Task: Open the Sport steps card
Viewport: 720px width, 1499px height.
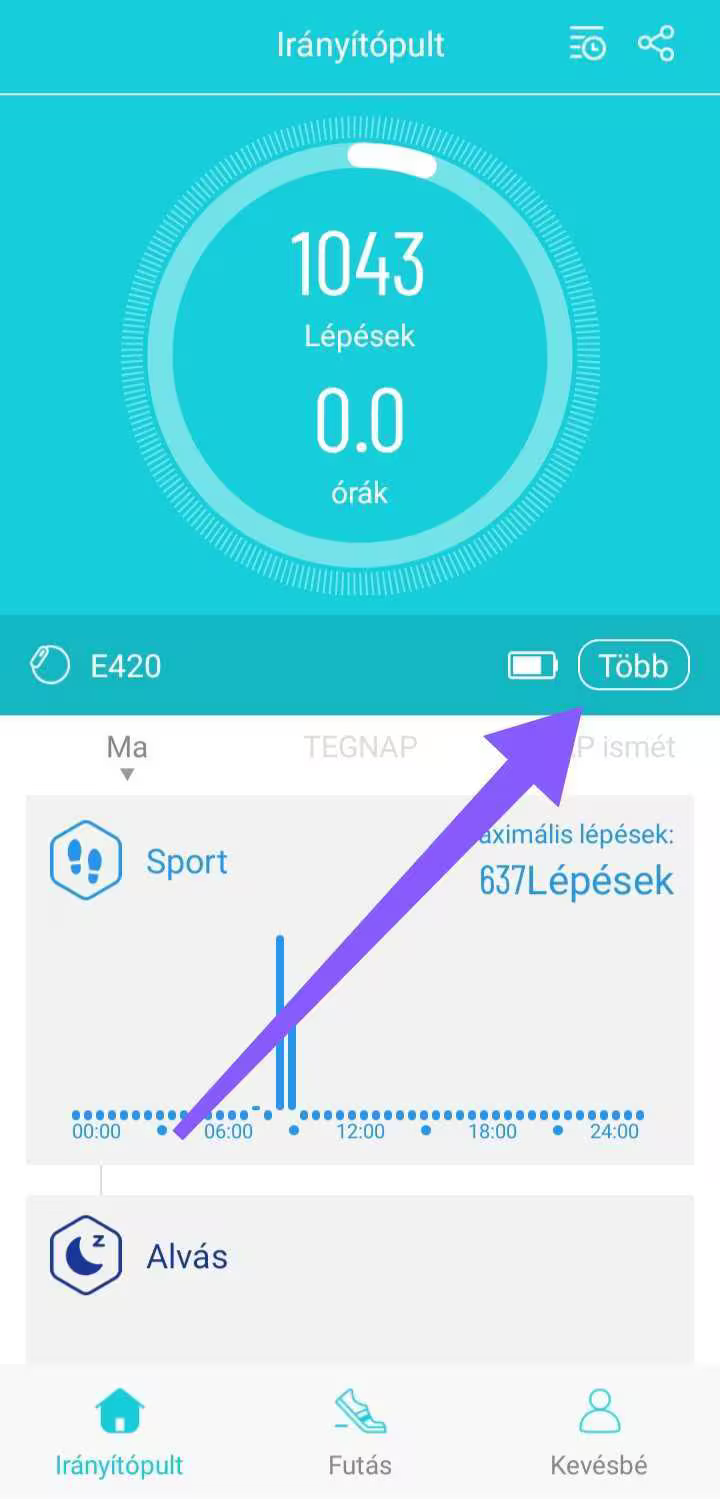Action: 360,980
